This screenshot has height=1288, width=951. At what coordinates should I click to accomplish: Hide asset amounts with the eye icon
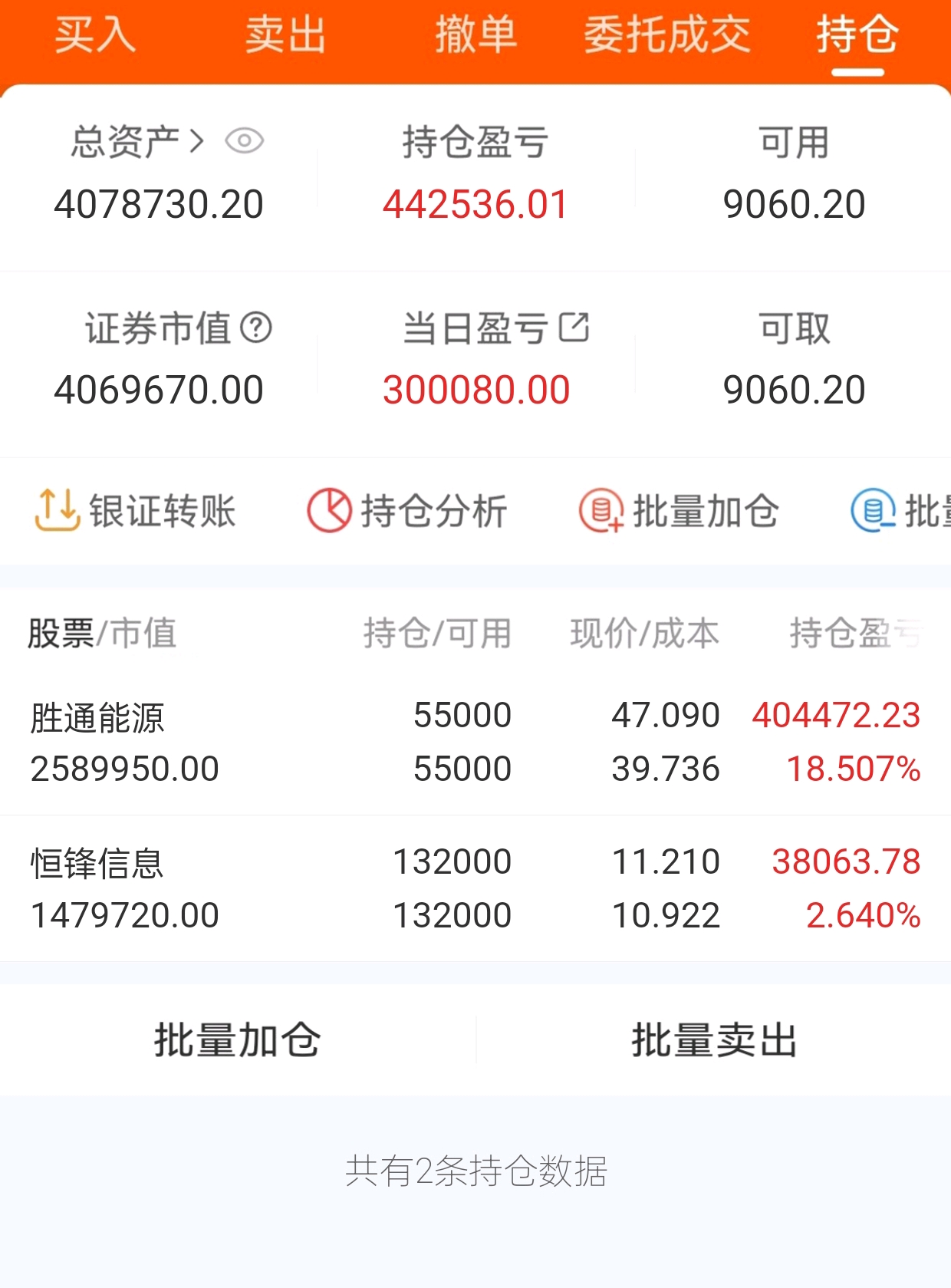(245, 141)
